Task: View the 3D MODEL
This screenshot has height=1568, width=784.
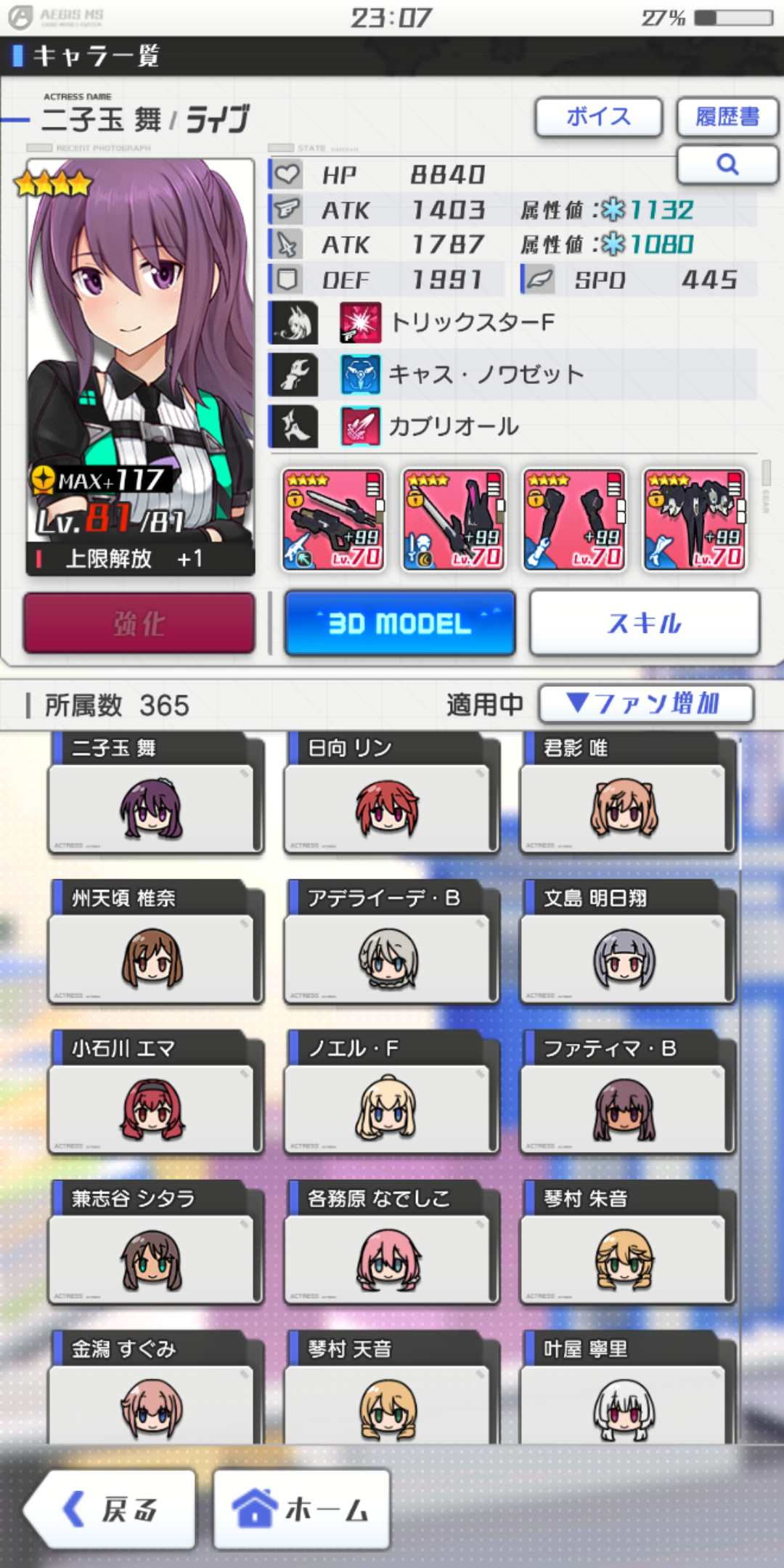Action: click(x=400, y=624)
